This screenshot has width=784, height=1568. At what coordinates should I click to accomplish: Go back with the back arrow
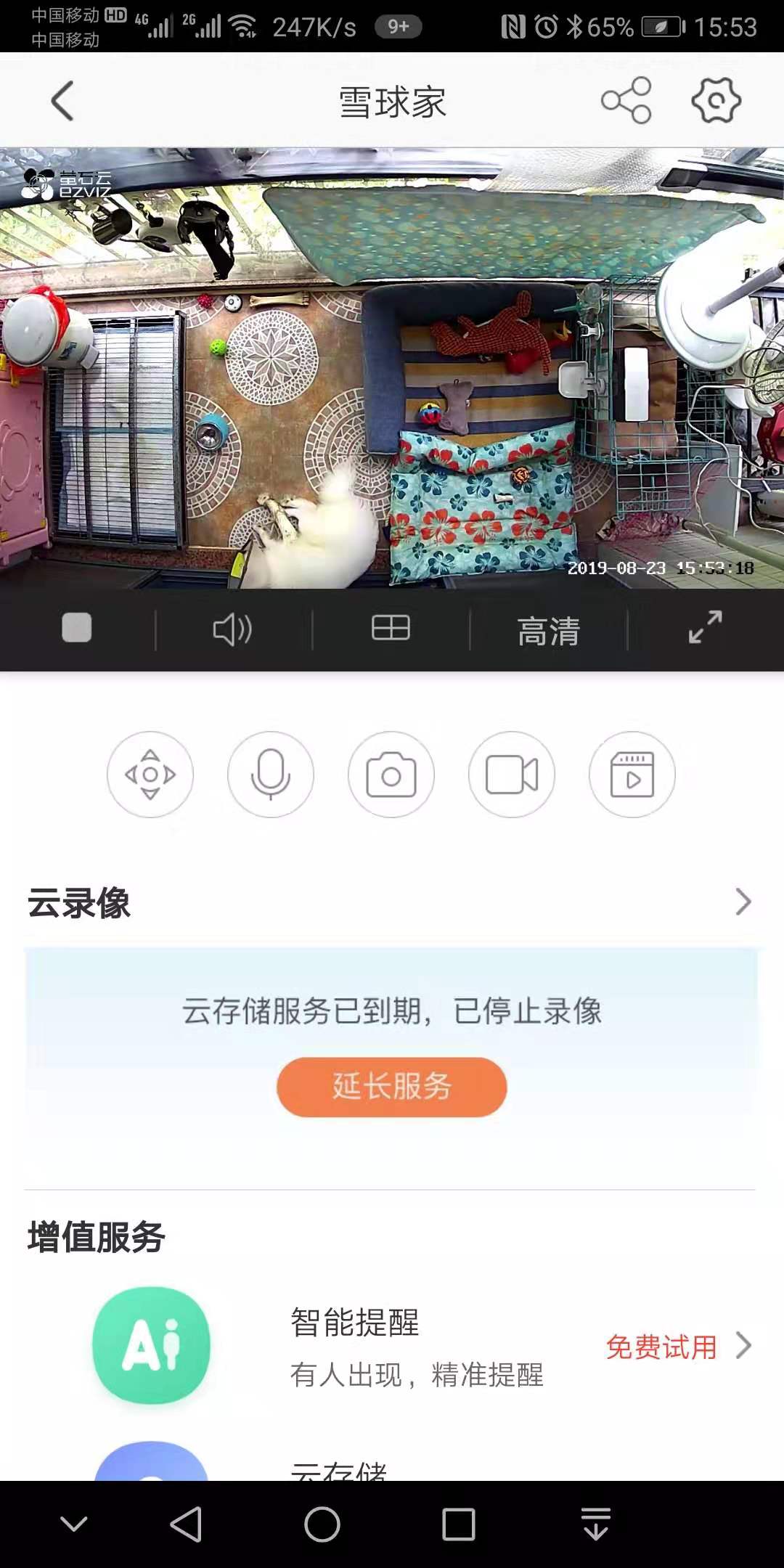tap(61, 102)
